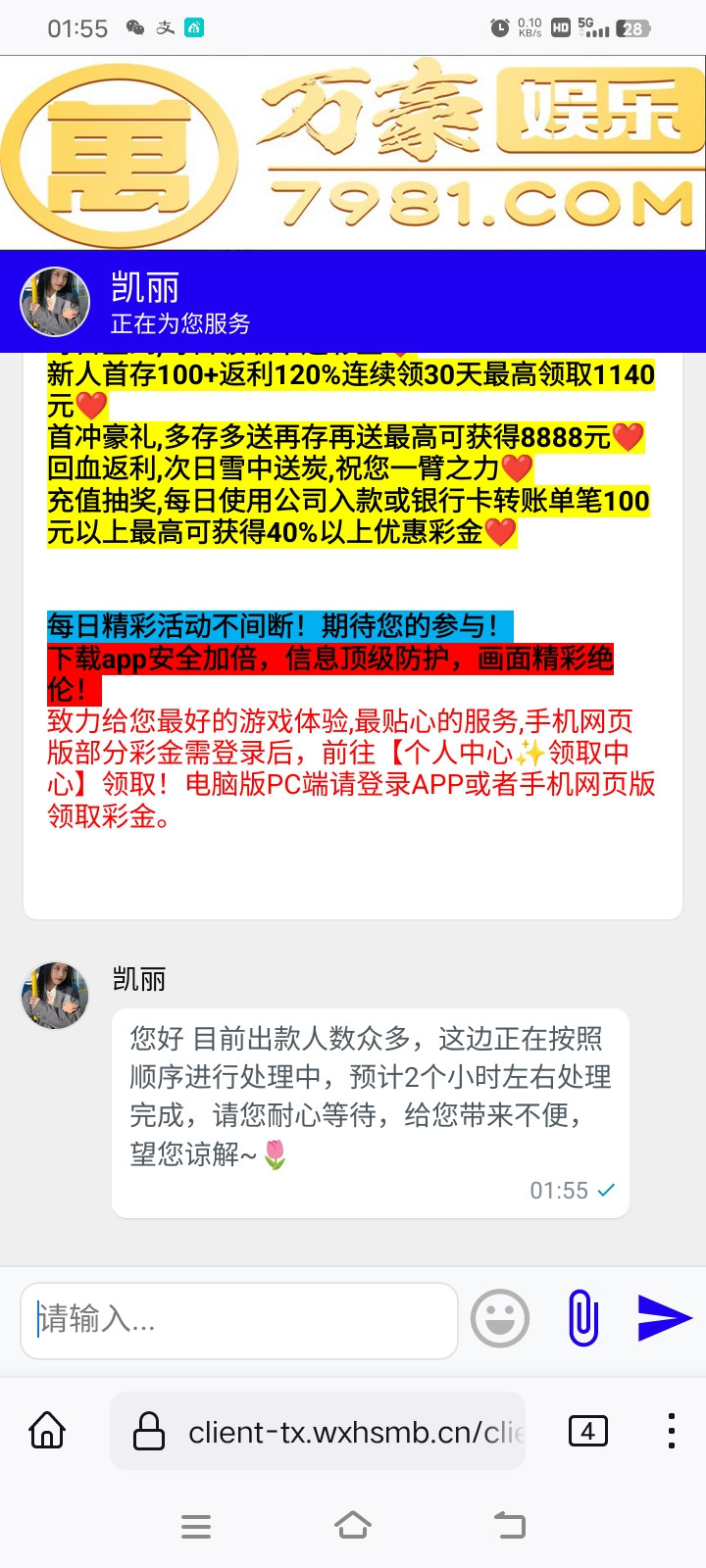Screen dimensions: 706x1568
Task: Open the emoji picker in the chat
Action: pyautogui.click(x=500, y=1319)
